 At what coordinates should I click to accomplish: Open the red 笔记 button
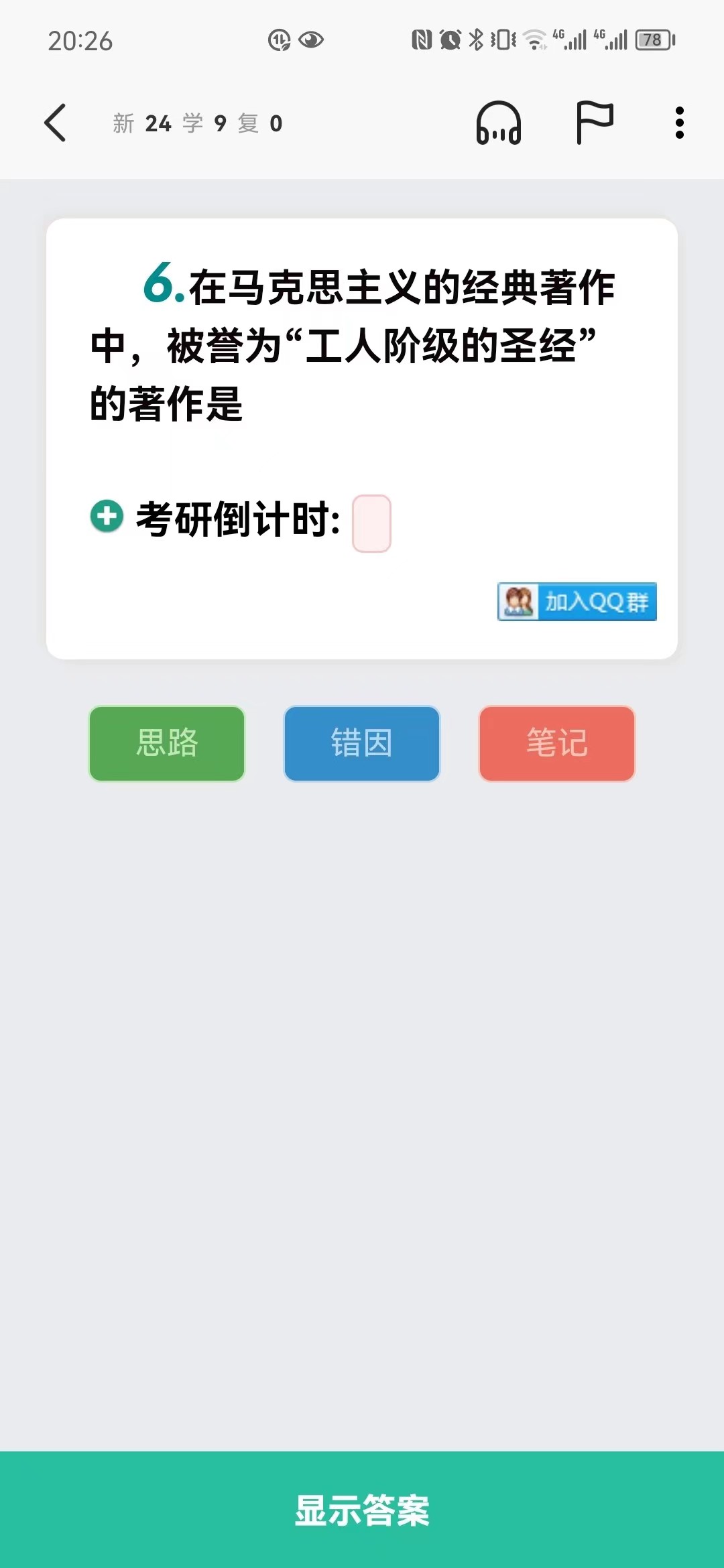(x=556, y=743)
